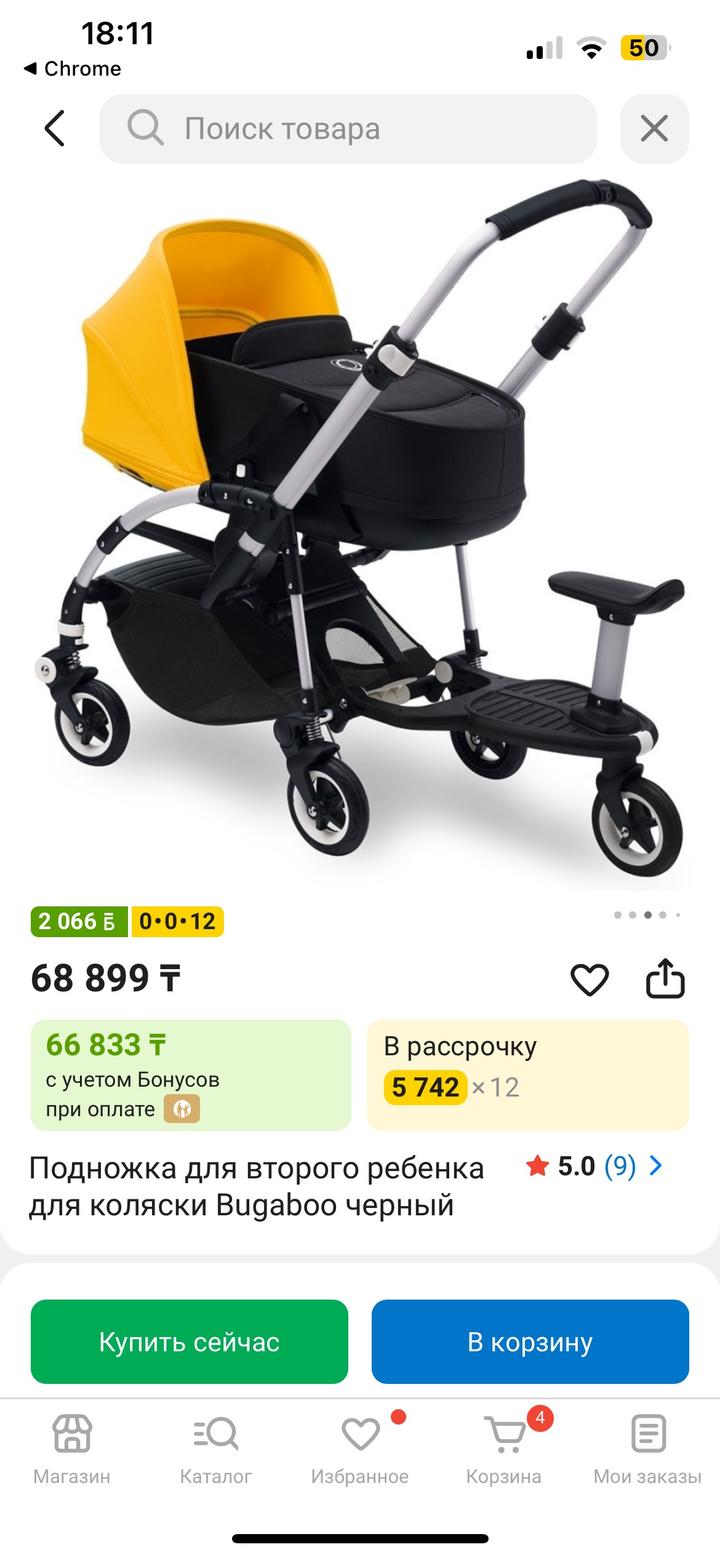The height and width of the screenshot is (1558, 720).
Task: Open the 5.0 rating reviews
Action: pos(594,1166)
